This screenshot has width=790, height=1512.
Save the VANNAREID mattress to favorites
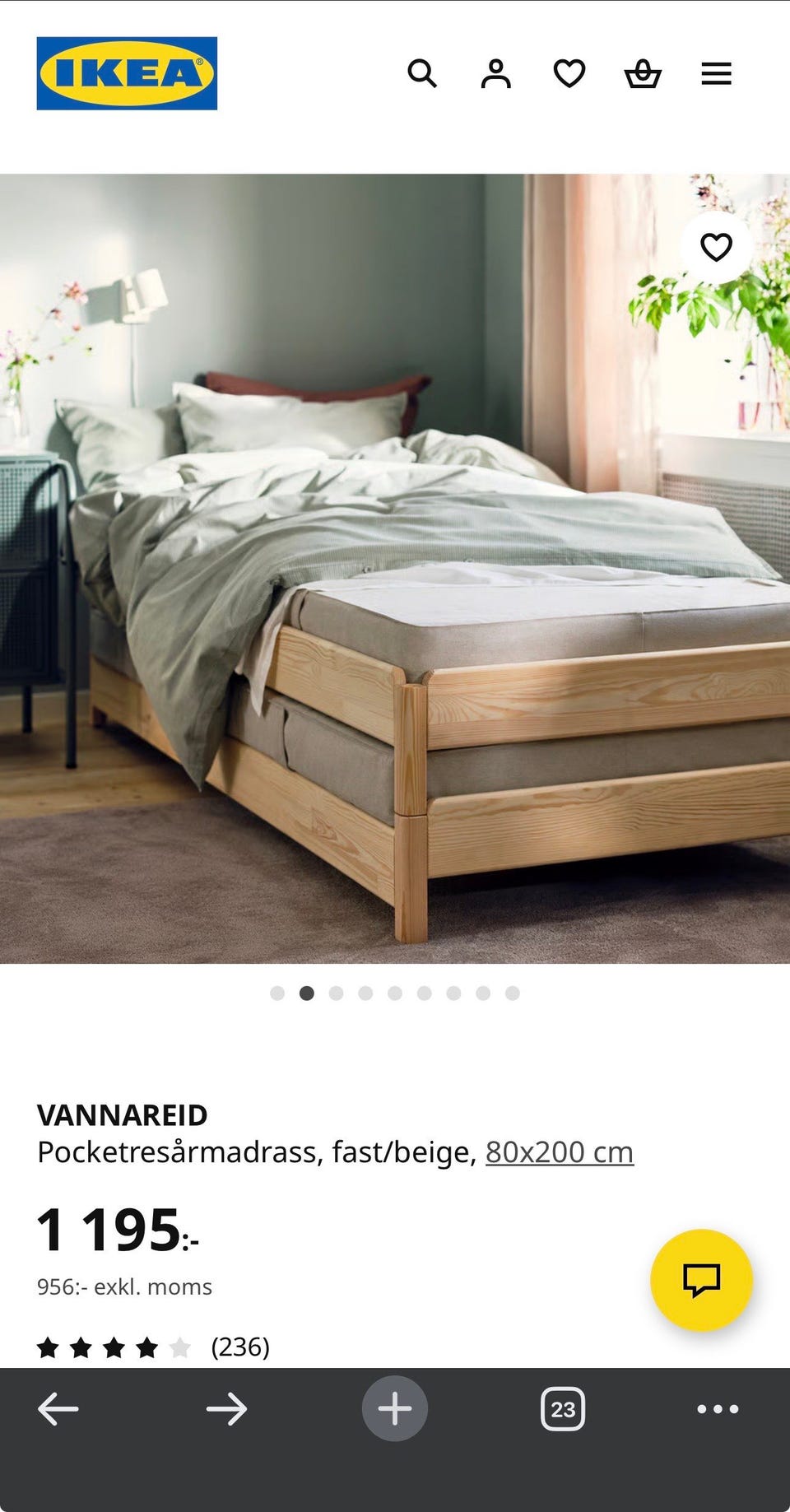coord(716,247)
